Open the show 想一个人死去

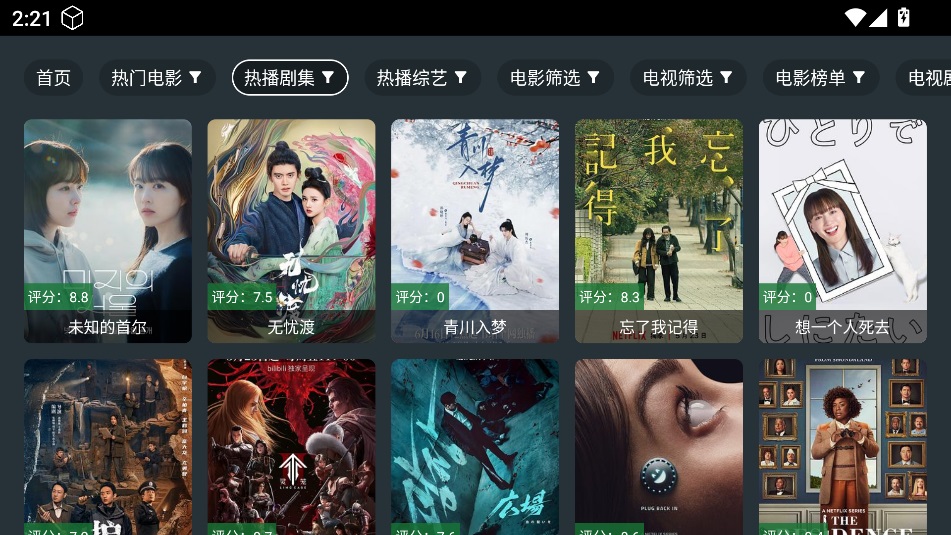pyautogui.click(x=842, y=230)
